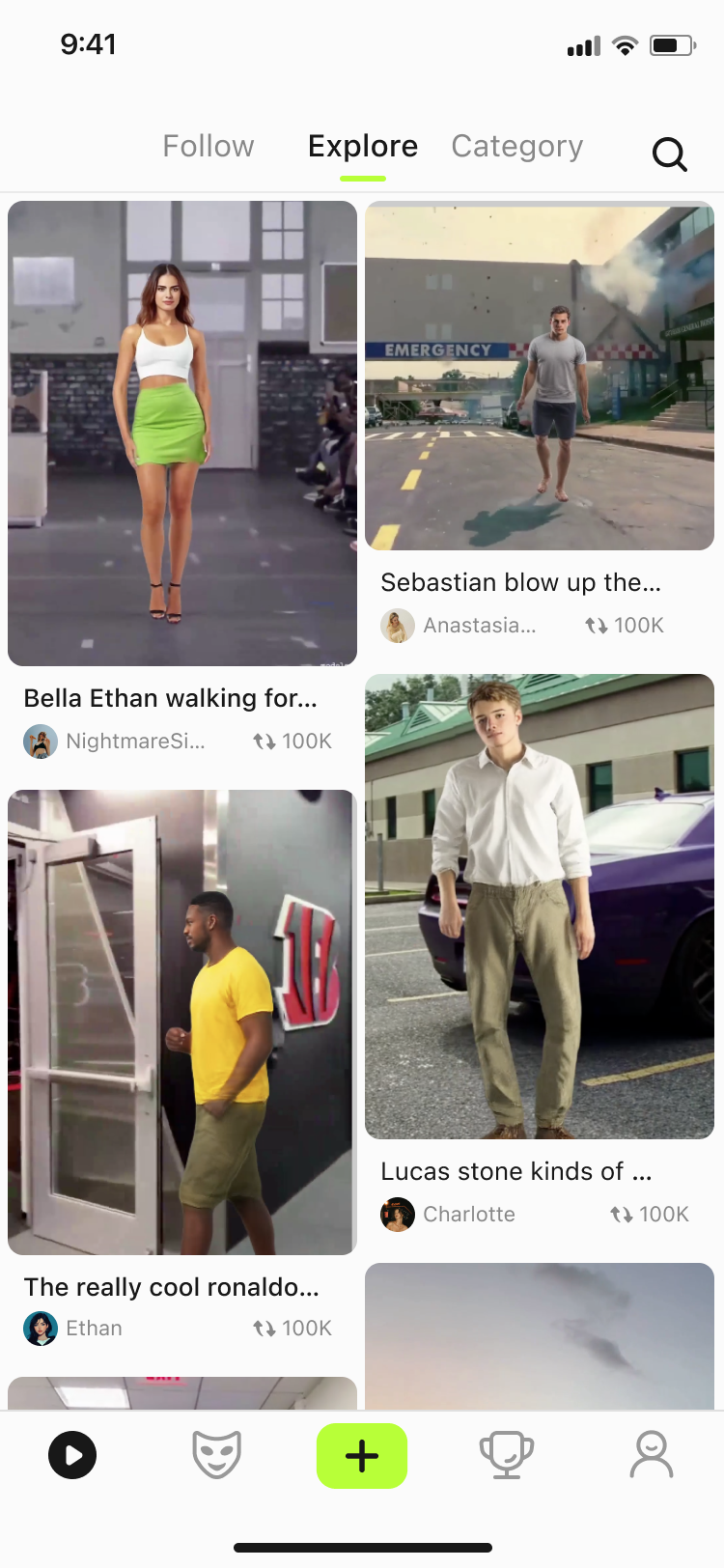This screenshot has height=1568, width=724.
Task: Switch to the Category tab
Action: click(x=517, y=146)
